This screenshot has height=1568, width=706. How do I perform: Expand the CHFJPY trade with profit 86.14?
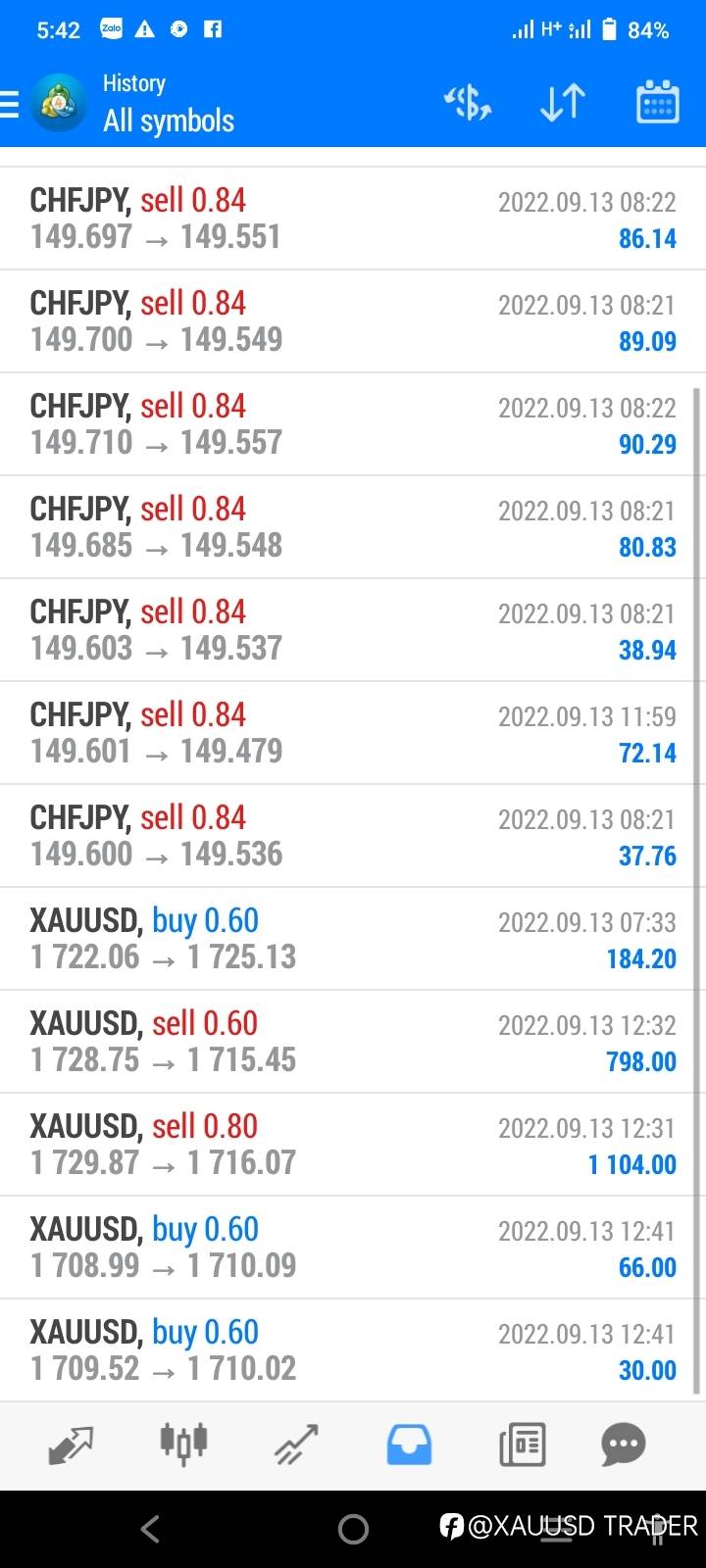pos(353,219)
